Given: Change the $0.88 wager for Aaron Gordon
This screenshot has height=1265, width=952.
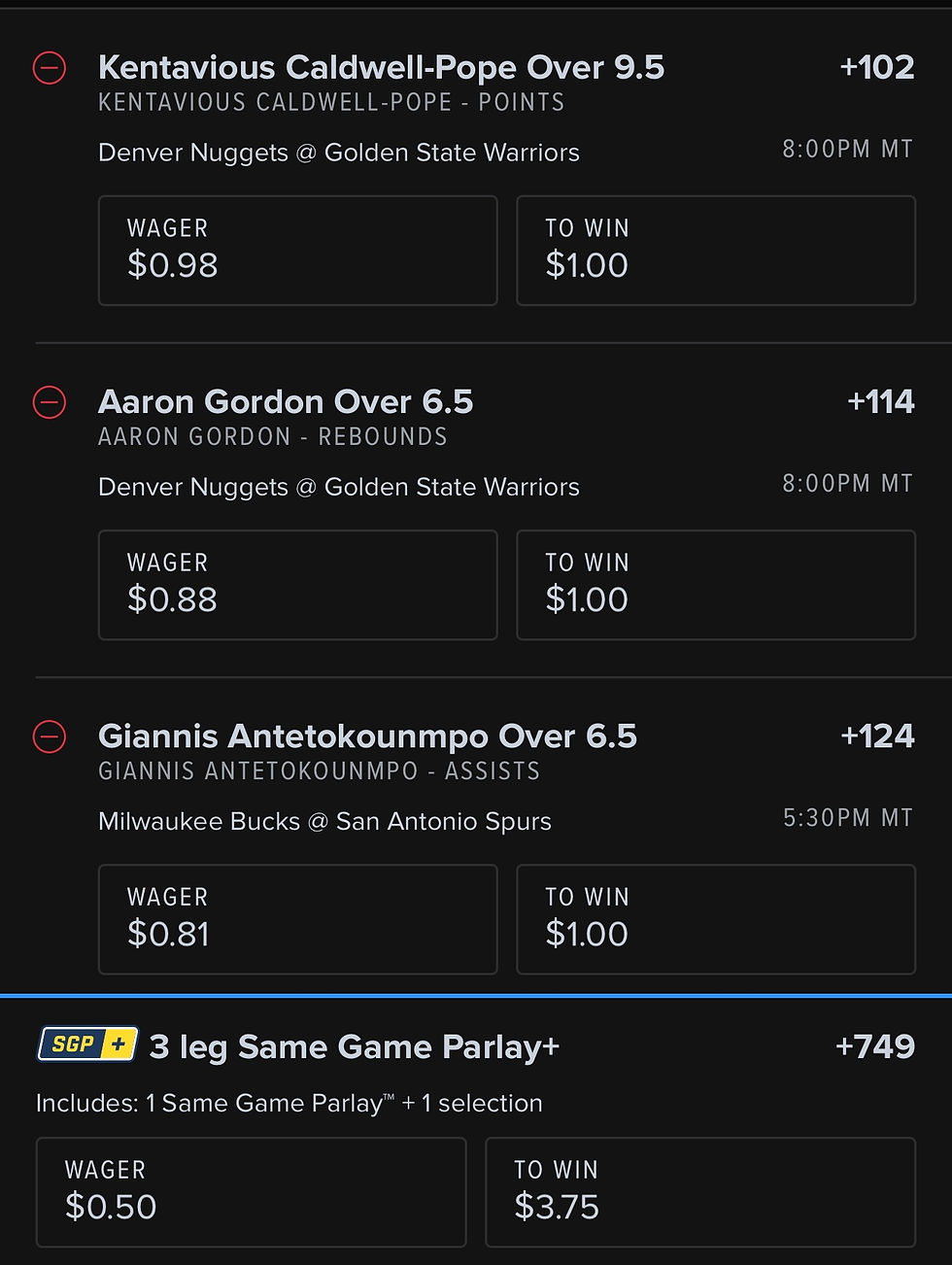Looking at the screenshot, I should click(x=297, y=585).
